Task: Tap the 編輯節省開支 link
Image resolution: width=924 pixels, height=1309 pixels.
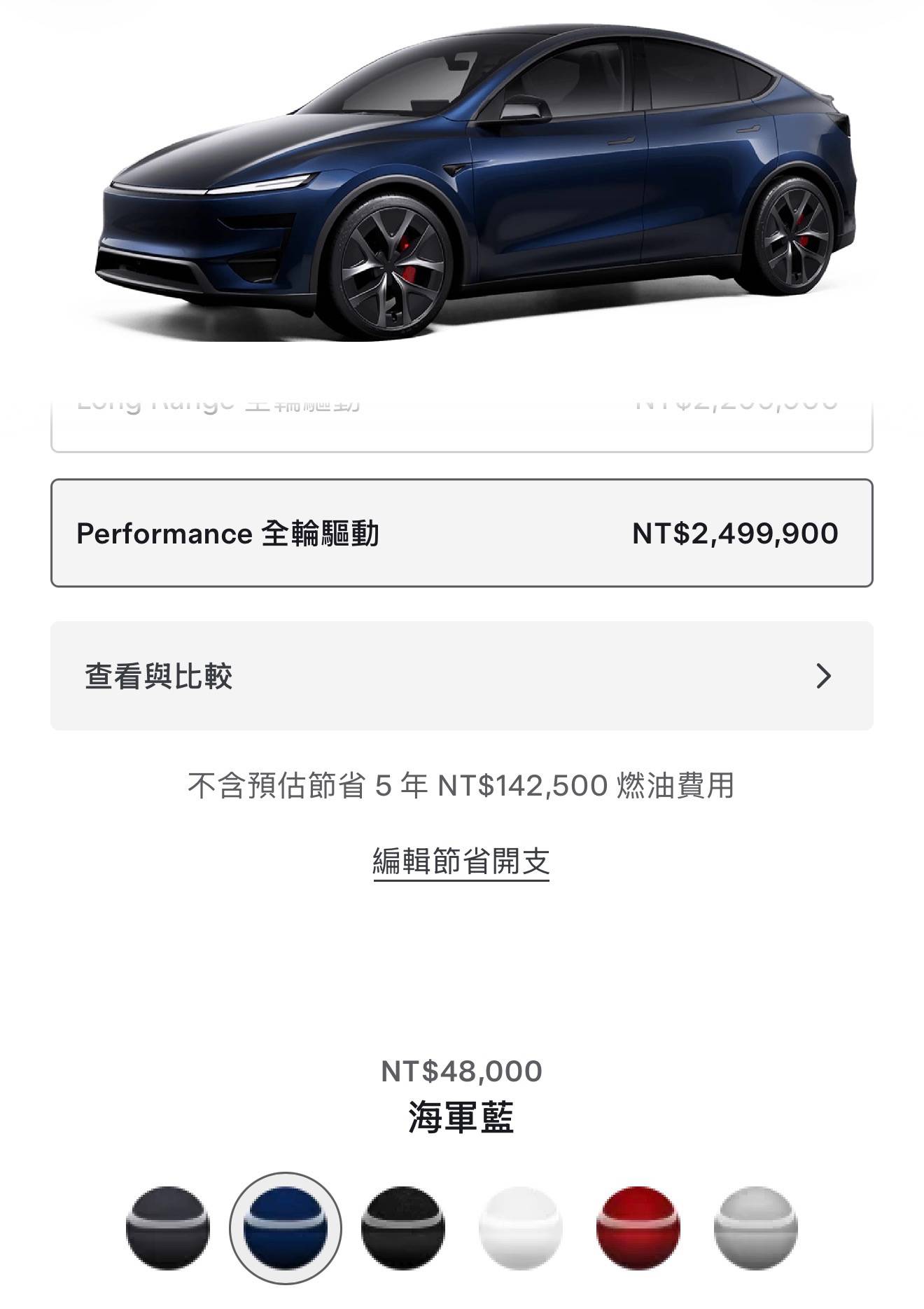Action: [x=461, y=861]
